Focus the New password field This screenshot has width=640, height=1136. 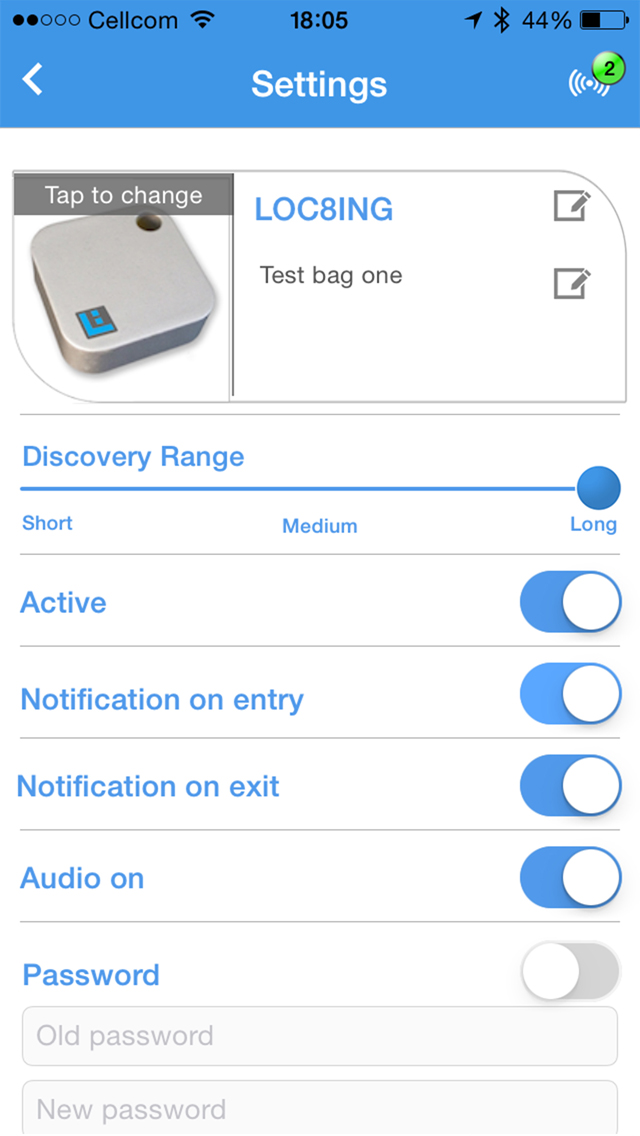coord(320,1108)
